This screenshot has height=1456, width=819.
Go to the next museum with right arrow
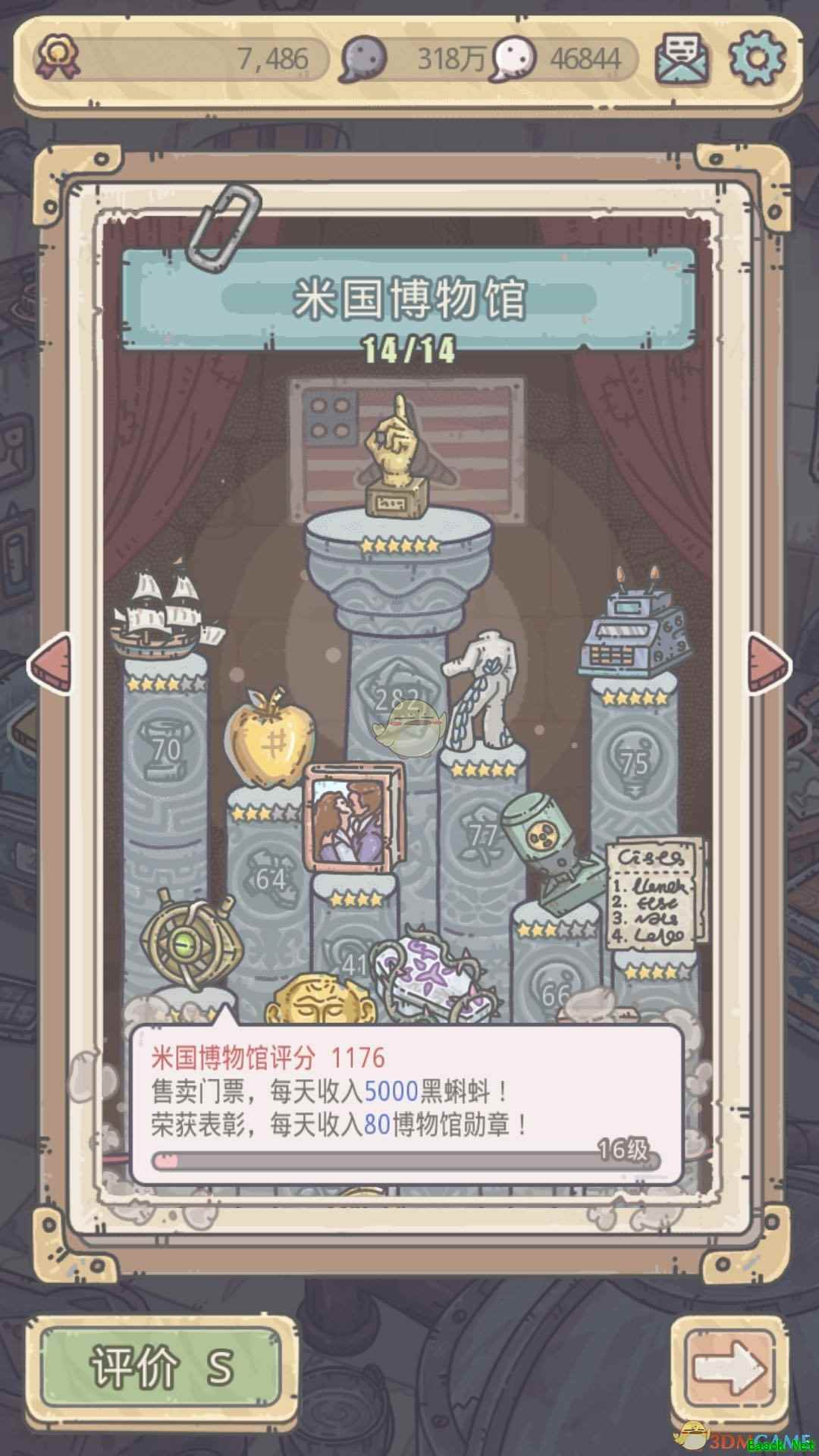click(769, 664)
